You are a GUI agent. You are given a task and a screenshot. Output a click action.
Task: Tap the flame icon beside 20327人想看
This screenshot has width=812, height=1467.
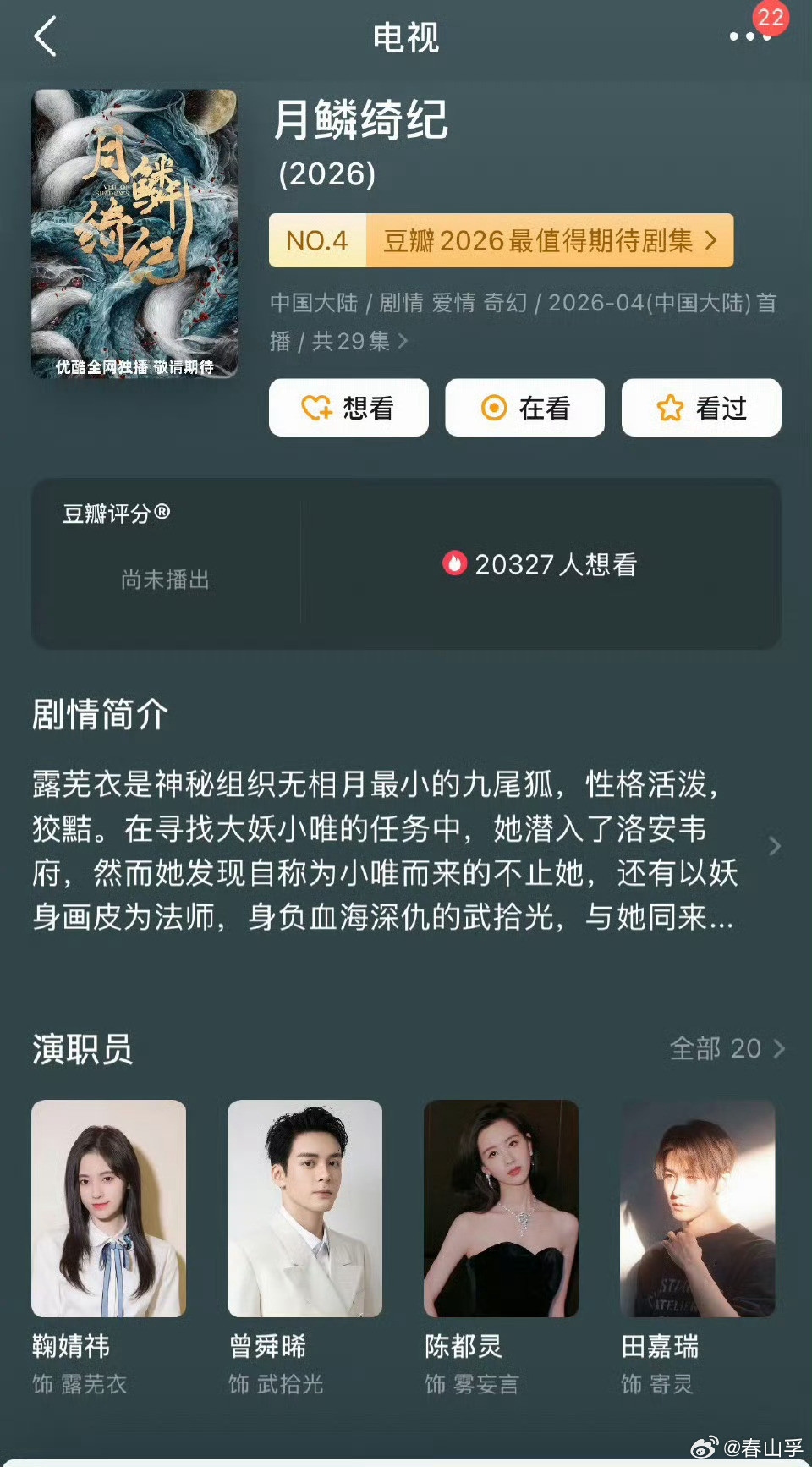pos(455,565)
